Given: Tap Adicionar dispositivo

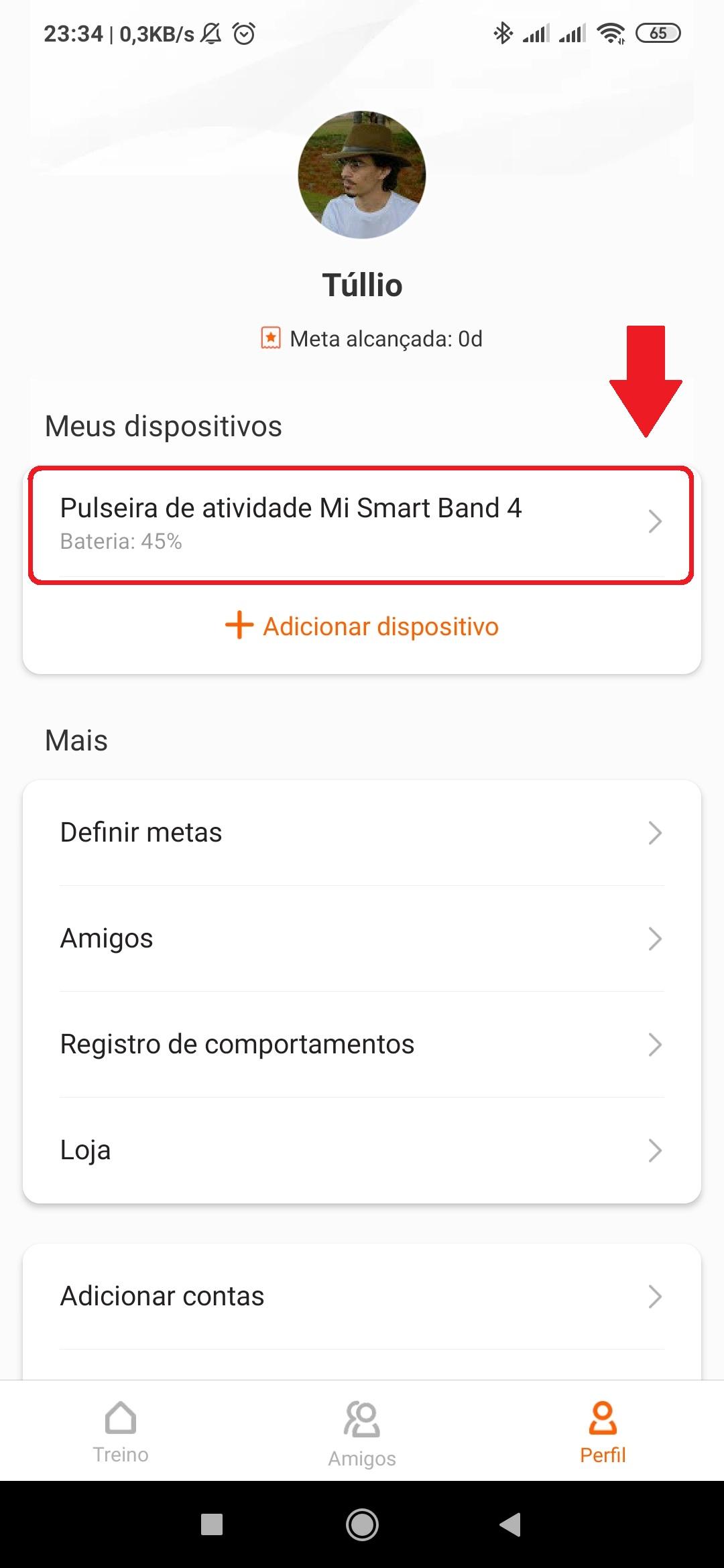Looking at the screenshot, I should [362, 626].
